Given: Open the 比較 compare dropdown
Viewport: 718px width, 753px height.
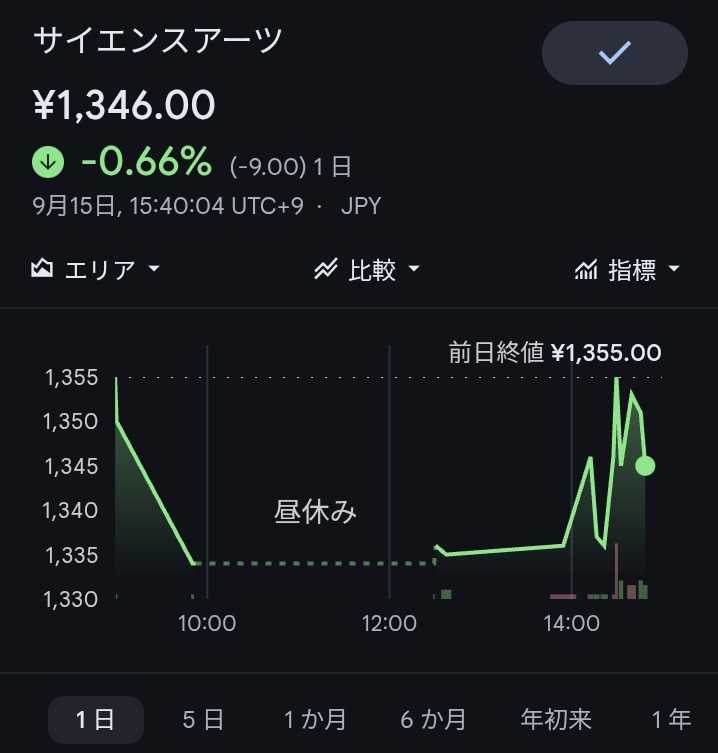Looking at the screenshot, I should coord(367,269).
